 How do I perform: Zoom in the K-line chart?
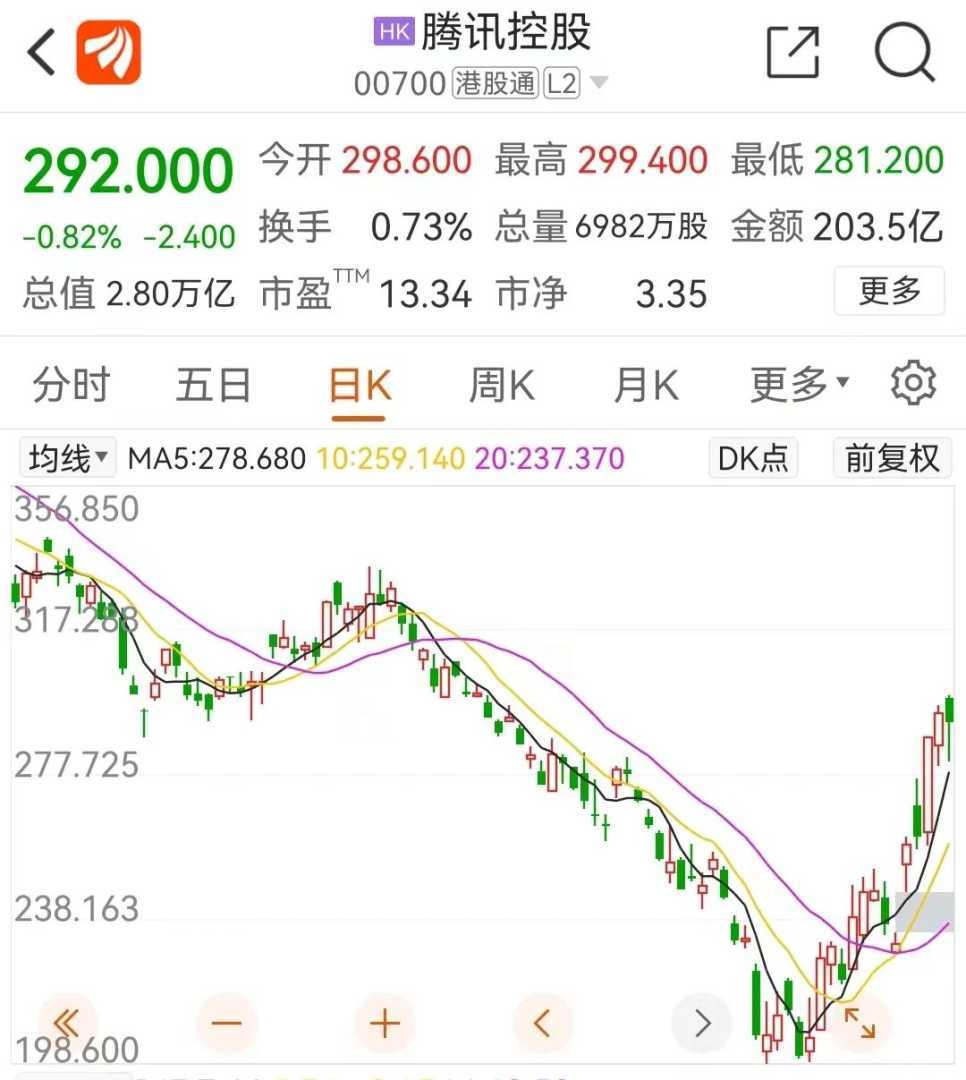click(385, 1023)
